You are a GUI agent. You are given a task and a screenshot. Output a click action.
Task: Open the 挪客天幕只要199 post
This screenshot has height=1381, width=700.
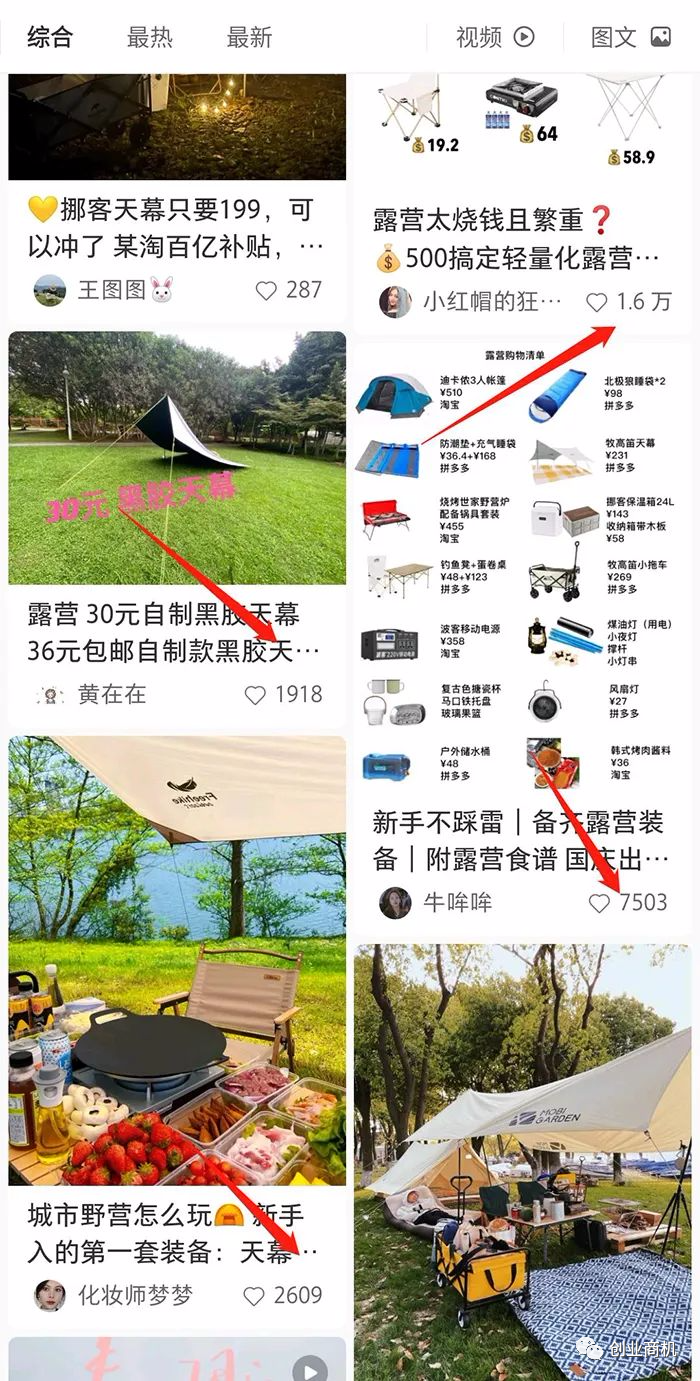[x=175, y=227]
